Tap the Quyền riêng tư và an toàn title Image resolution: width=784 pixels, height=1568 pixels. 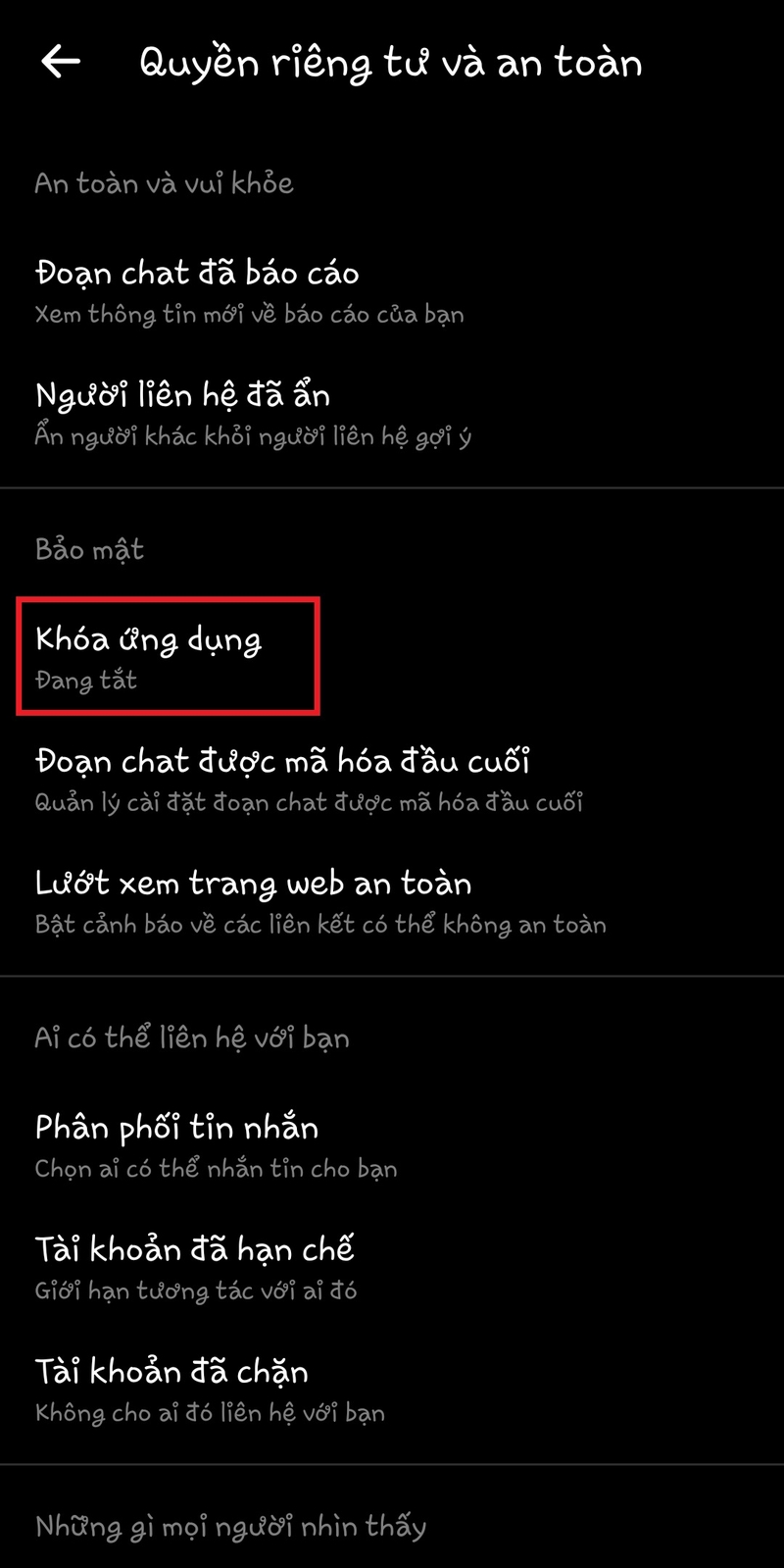pyautogui.click(x=389, y=62)
